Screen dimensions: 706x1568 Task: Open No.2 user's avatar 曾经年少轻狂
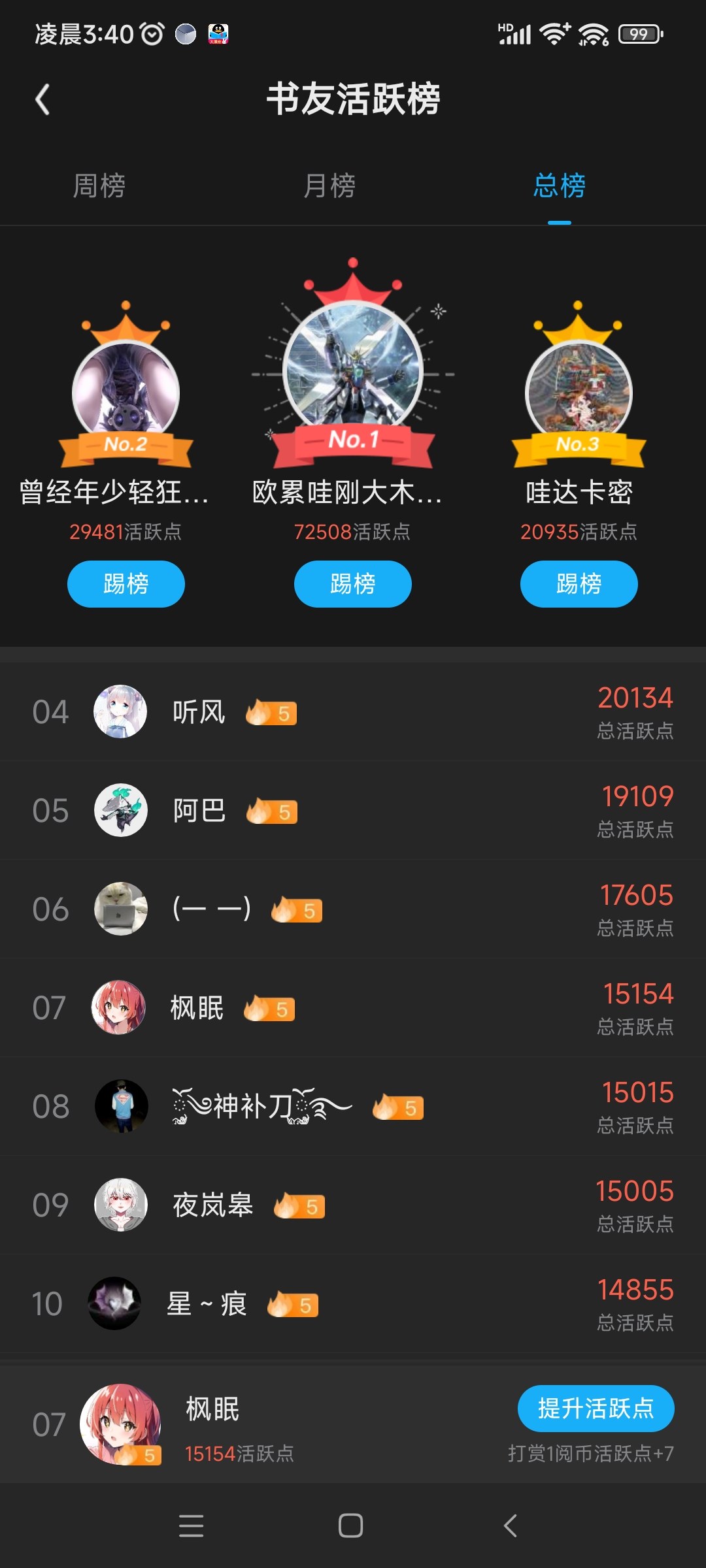(x=126, y=392)
